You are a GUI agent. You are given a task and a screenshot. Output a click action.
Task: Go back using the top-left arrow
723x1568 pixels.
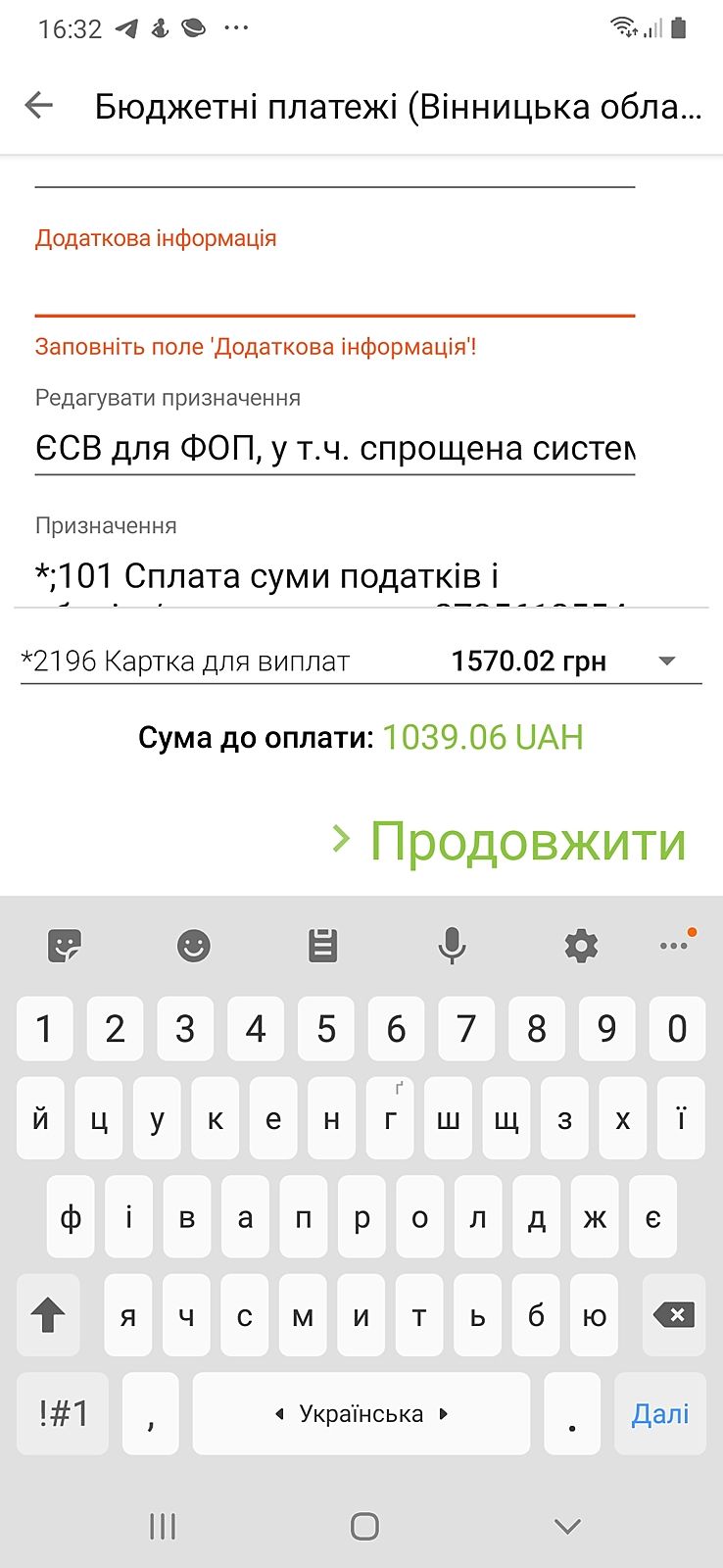[39, 105]
